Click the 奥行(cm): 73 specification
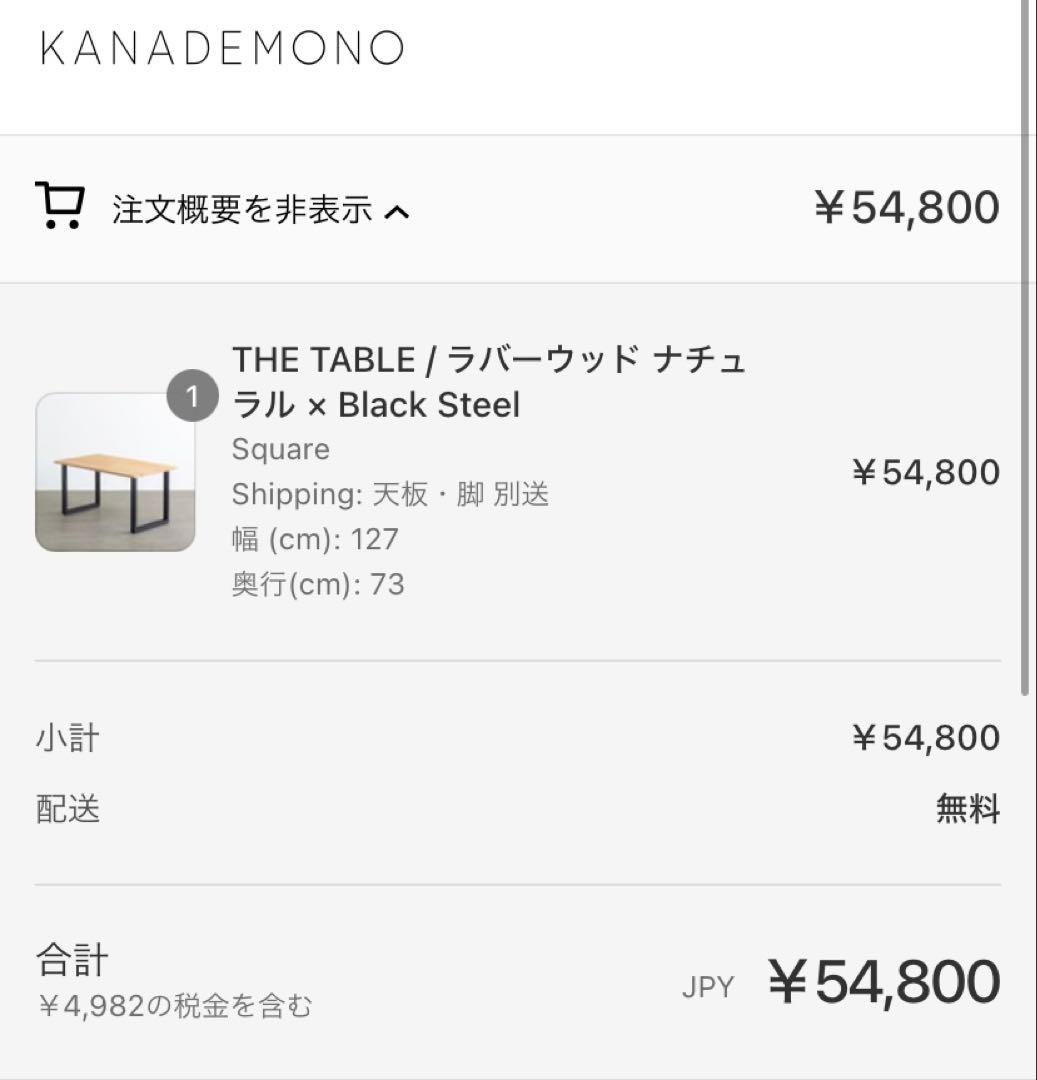Viewport: 1037px width, 1080px height. point(320,584)
